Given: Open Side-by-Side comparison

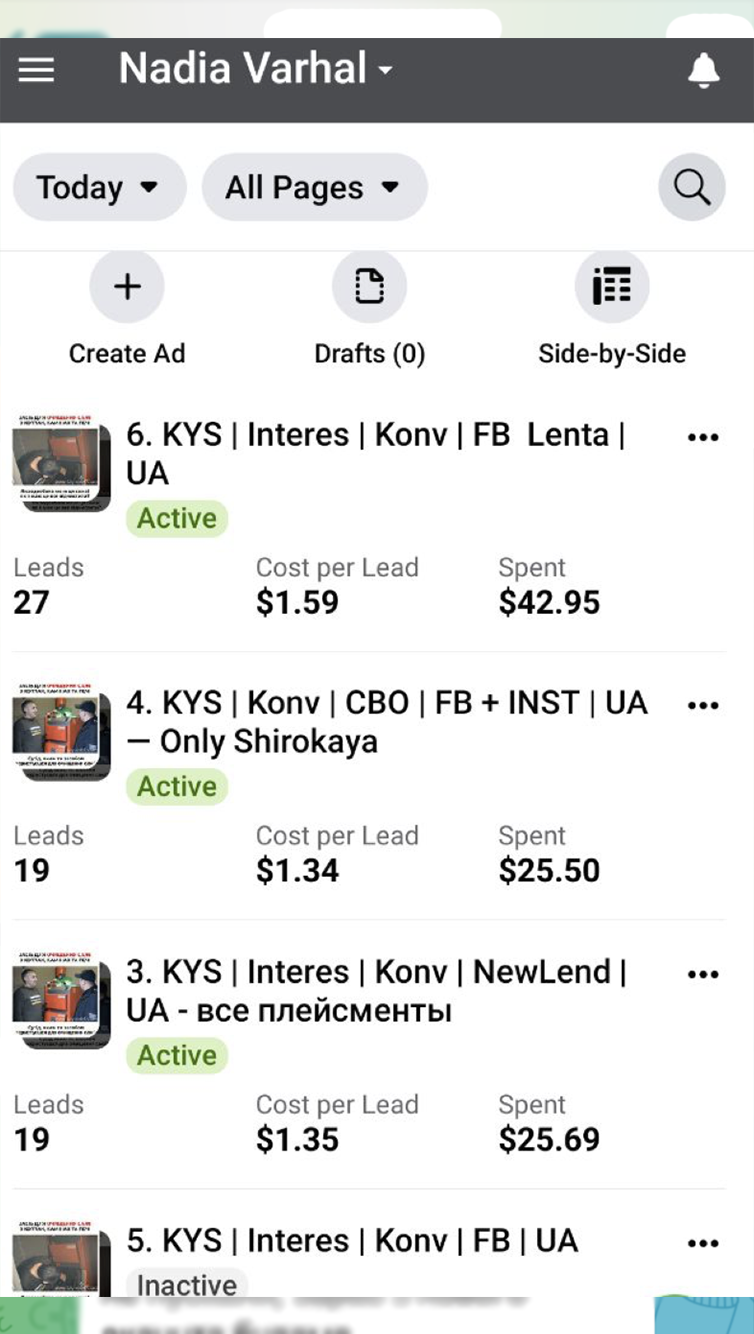Looking at the screenshot, I should pyautogui.click(x=611, y=288).
